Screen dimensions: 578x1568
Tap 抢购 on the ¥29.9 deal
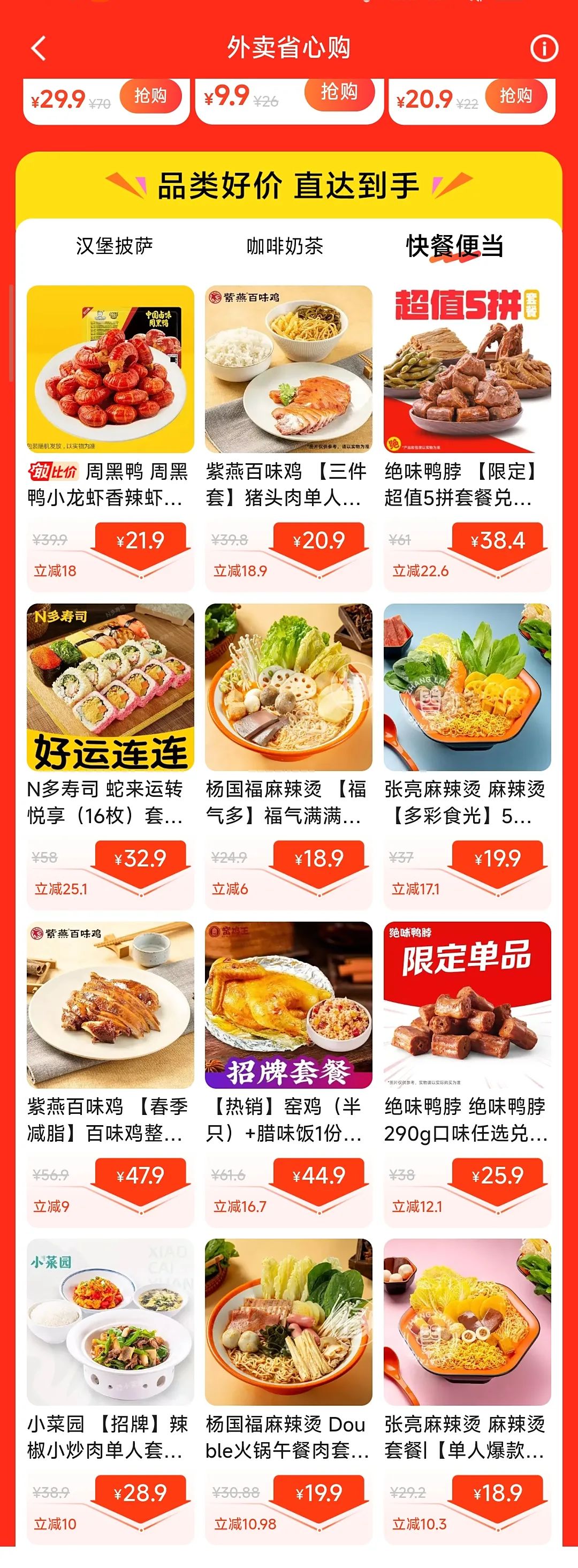pyautogui.click(x=150, y=95)
